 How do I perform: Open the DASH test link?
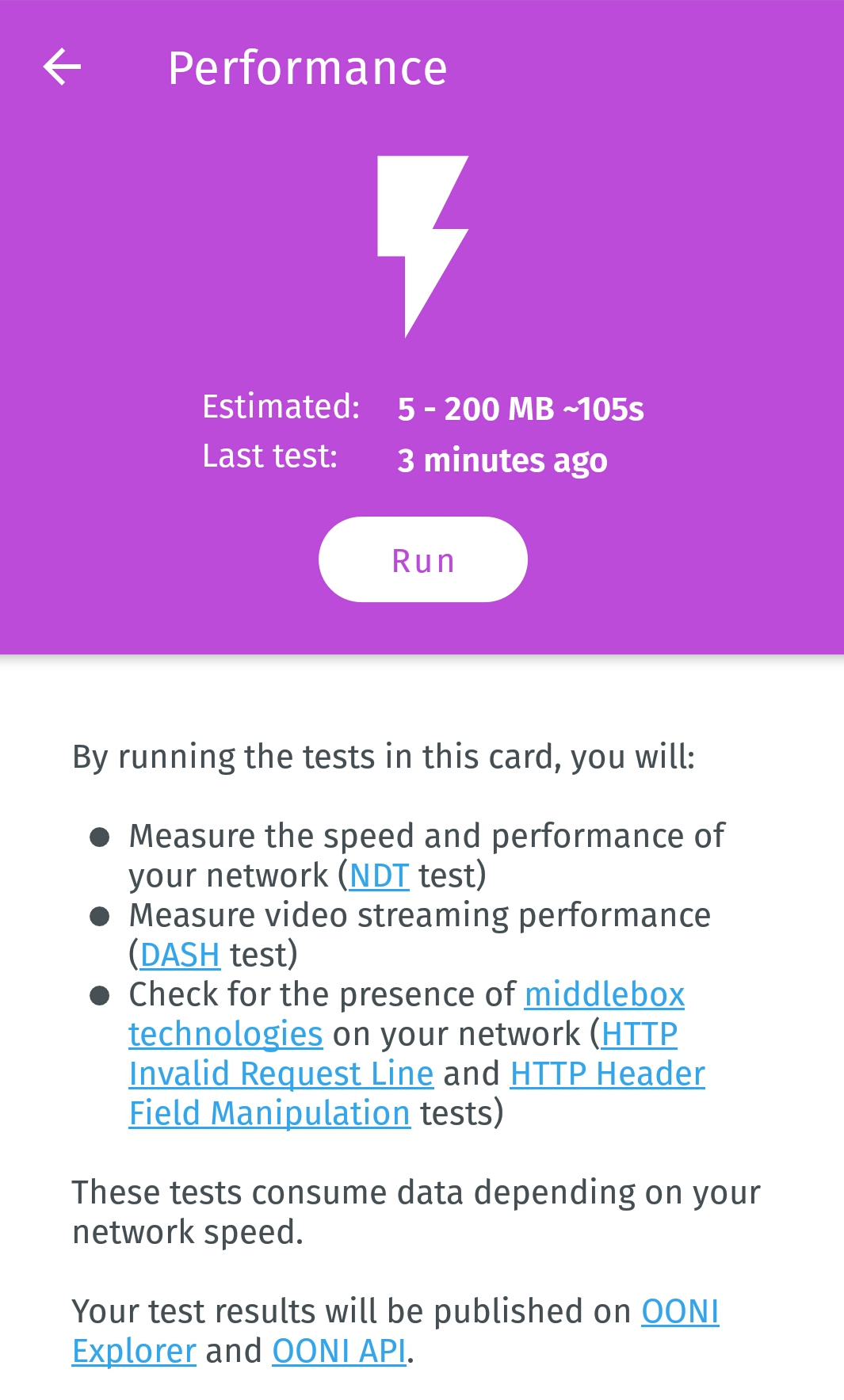[180, 955]
